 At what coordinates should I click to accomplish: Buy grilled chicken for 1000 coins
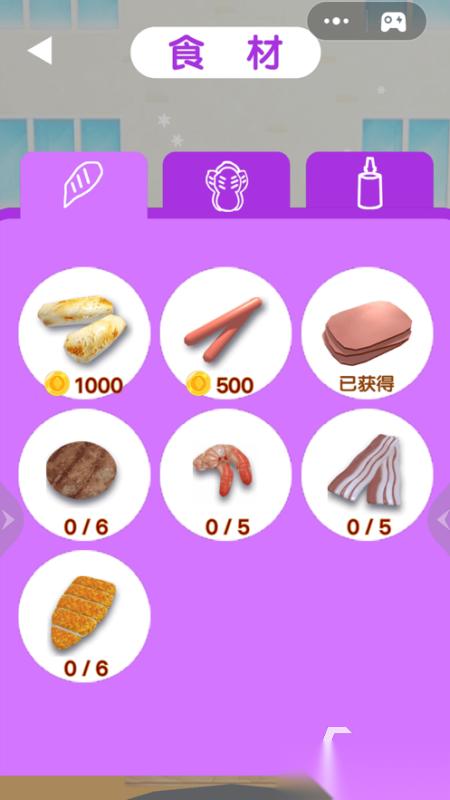(x=85, y=333)
